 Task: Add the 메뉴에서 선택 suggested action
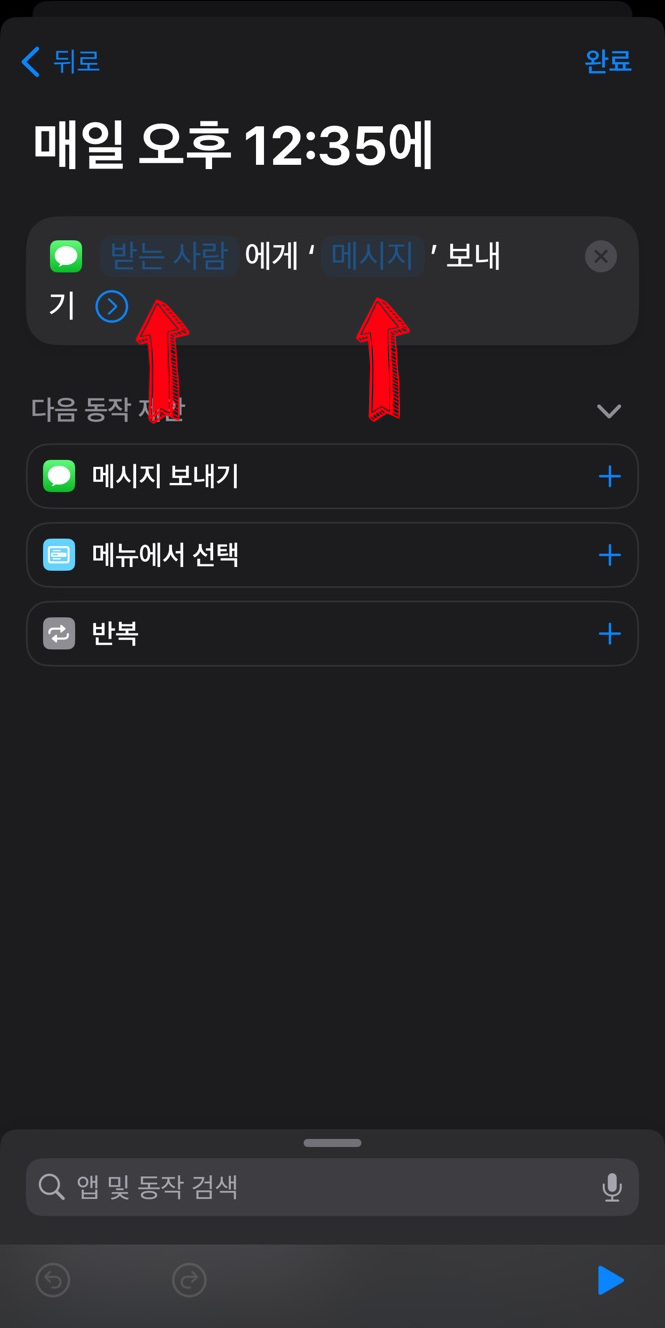pos(609,555)
